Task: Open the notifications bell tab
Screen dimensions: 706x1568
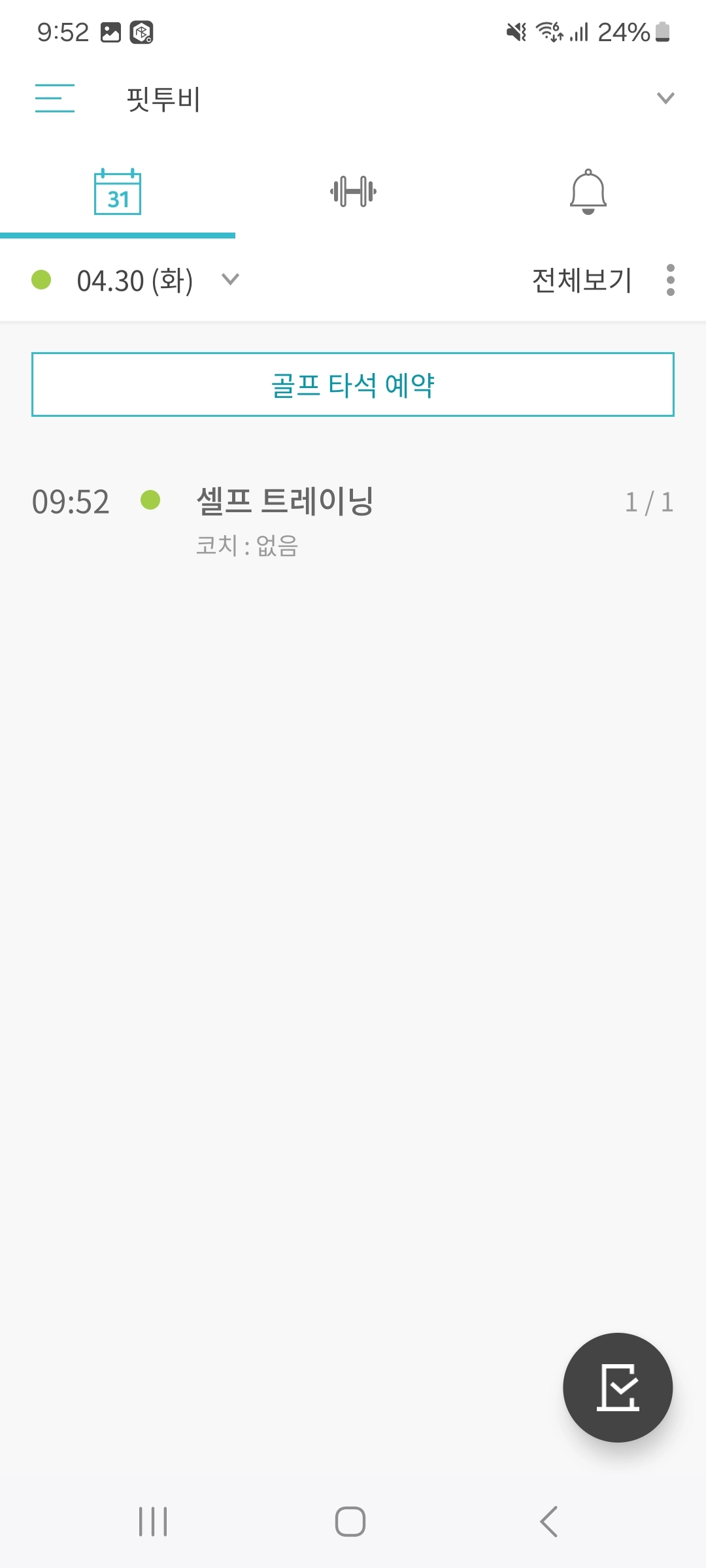Action: [588, 192]
